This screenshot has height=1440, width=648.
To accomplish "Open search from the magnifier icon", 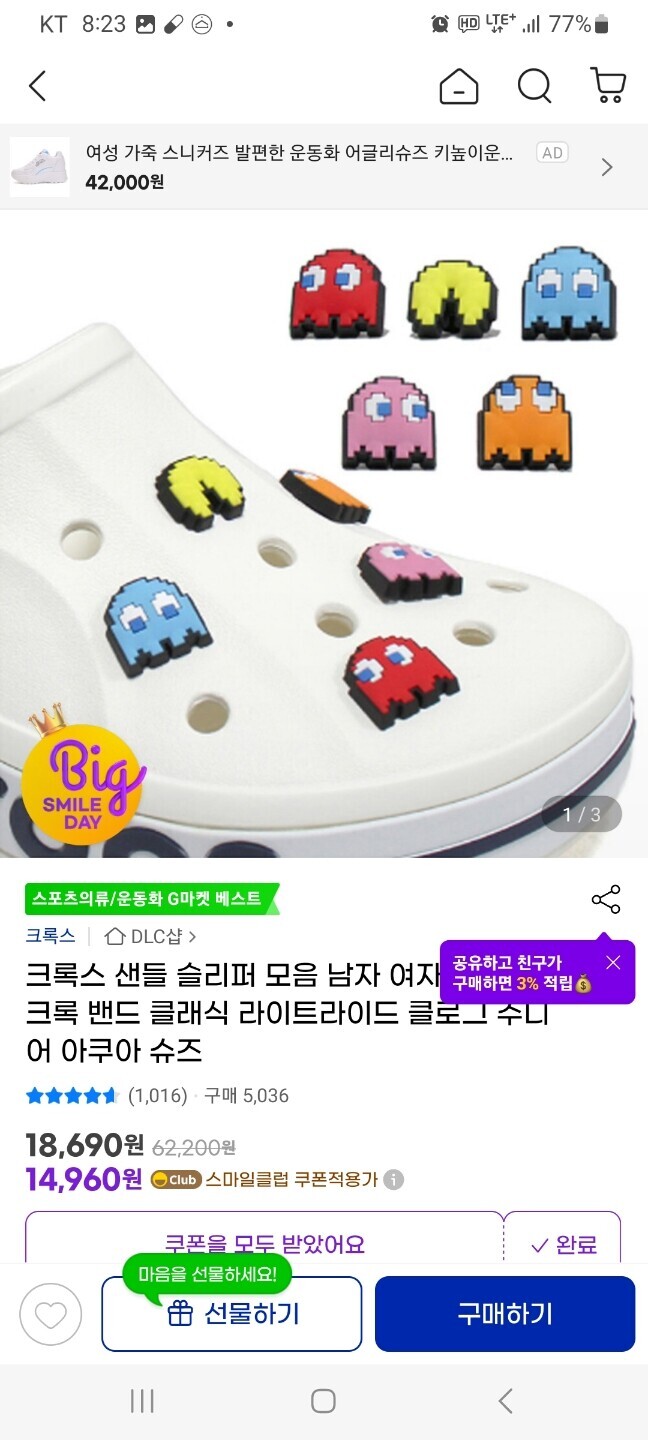I will pyautogui.click(x=534, y=87).
